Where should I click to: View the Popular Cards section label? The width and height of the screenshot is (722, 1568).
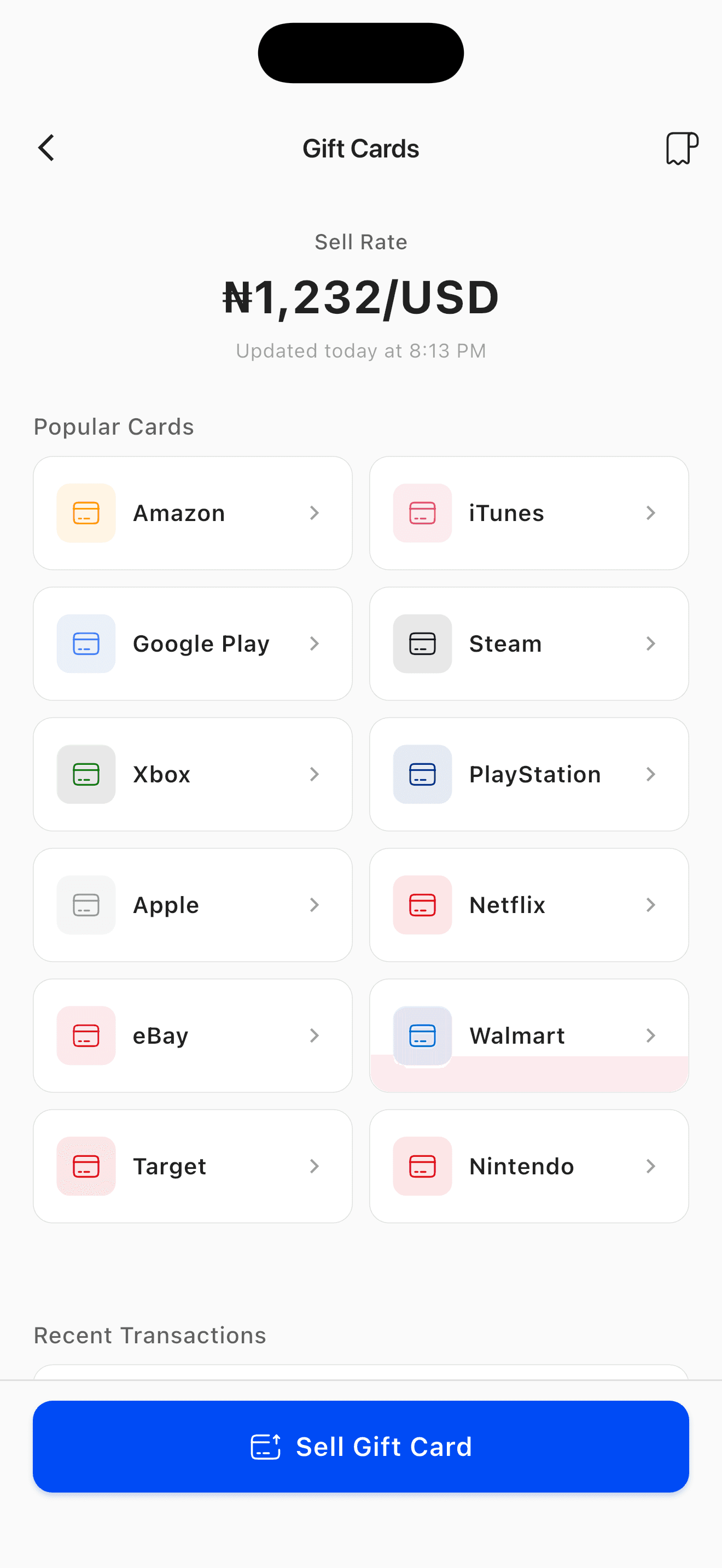tap(113, 426)
